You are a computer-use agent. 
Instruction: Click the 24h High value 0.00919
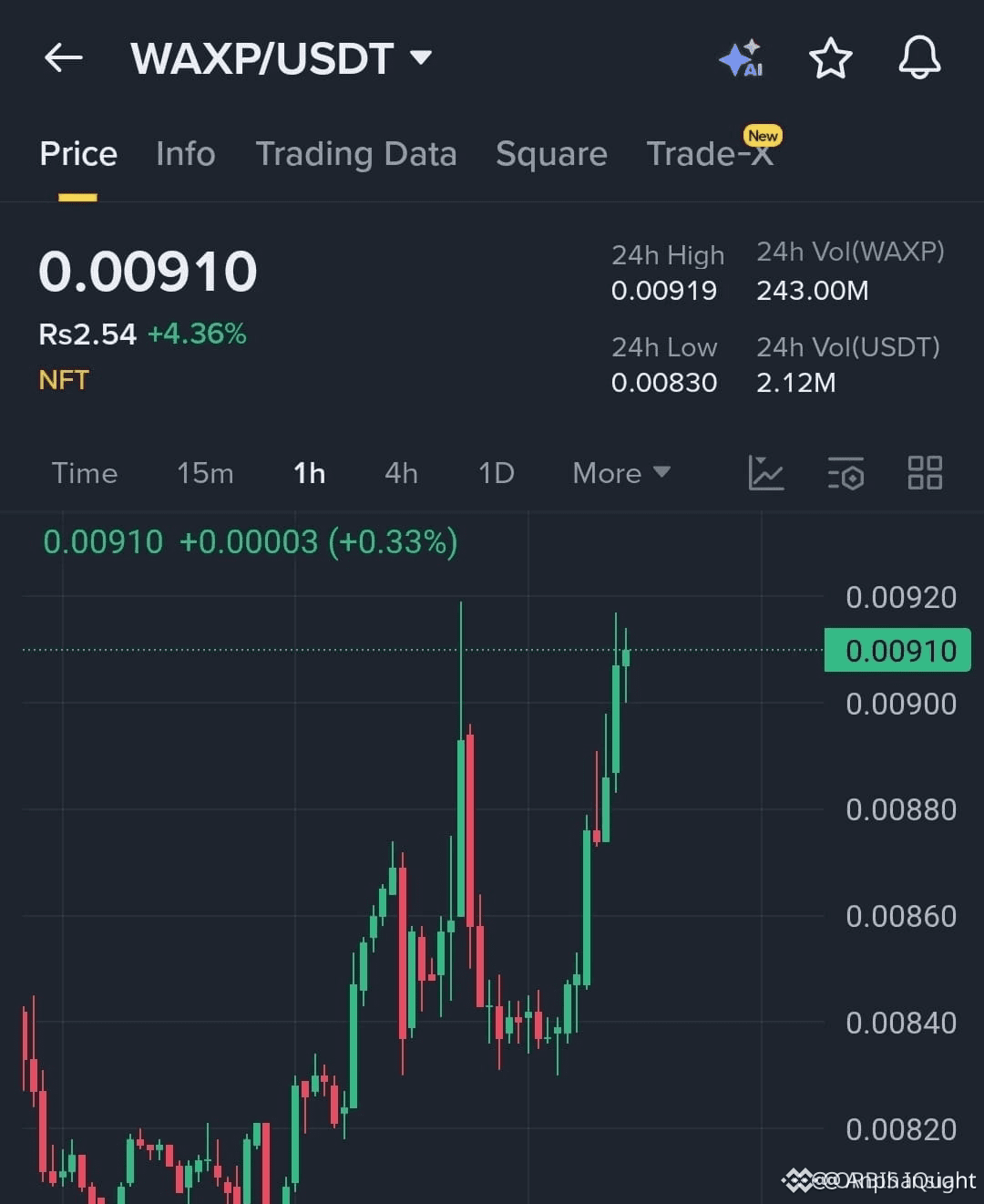click(664, 290)
